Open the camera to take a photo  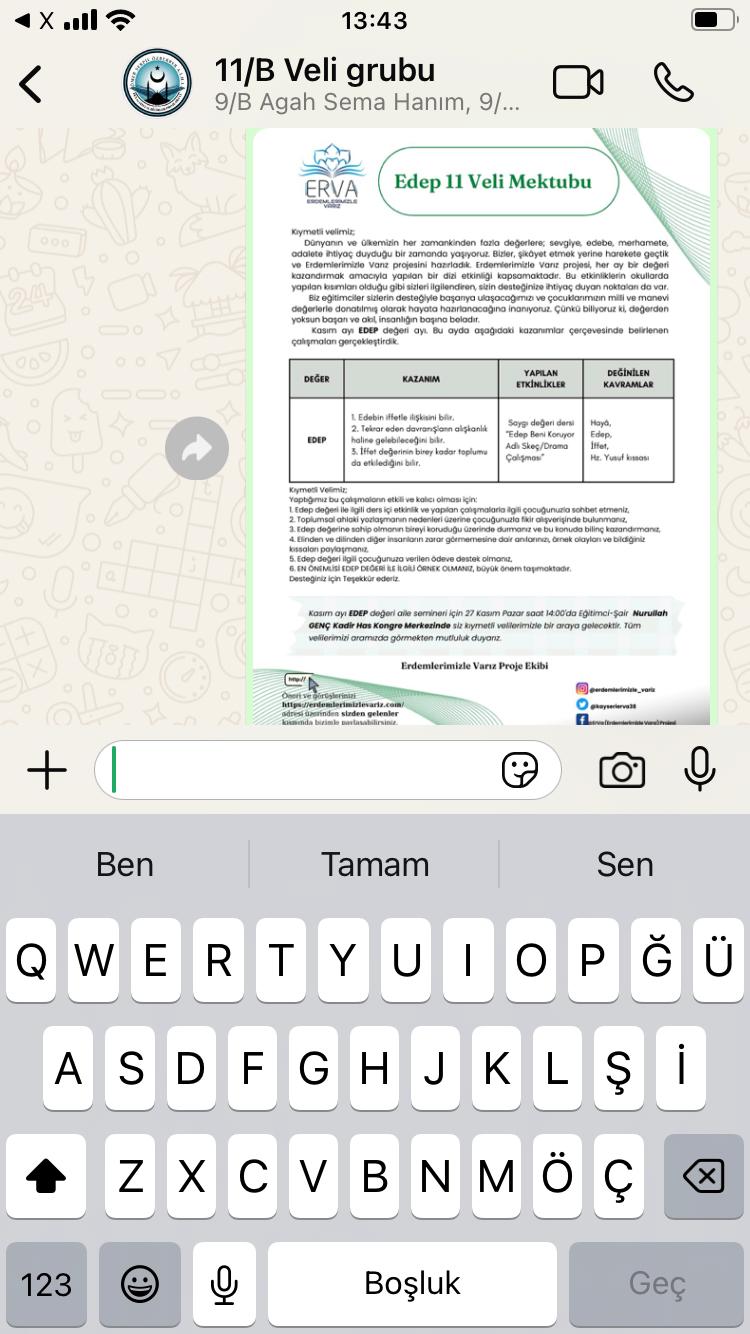point(622,770)
